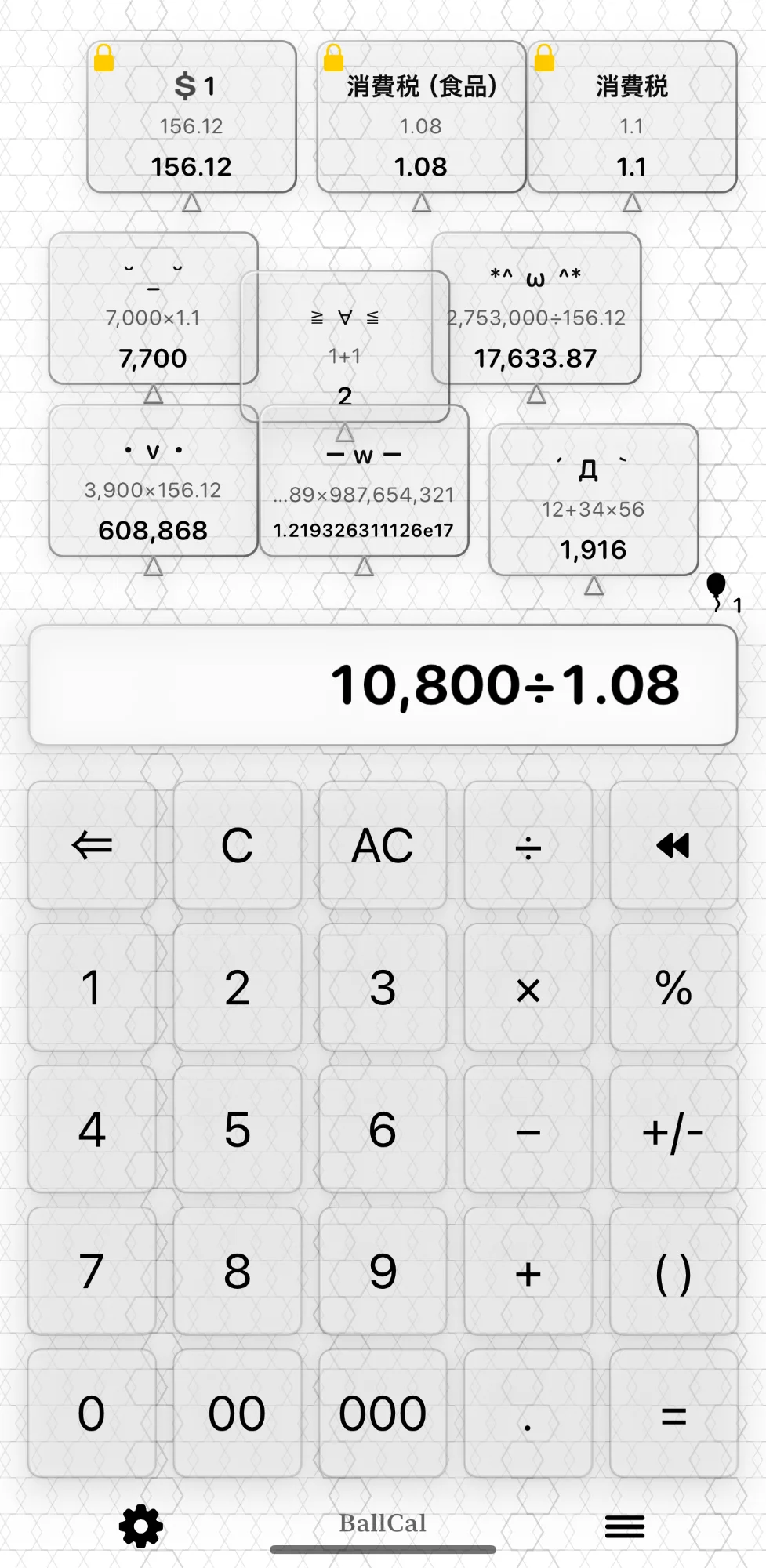Screen dimensions: 766x1568
Task: Tap the expression display 10,800÷1.08
Action: 383,685
